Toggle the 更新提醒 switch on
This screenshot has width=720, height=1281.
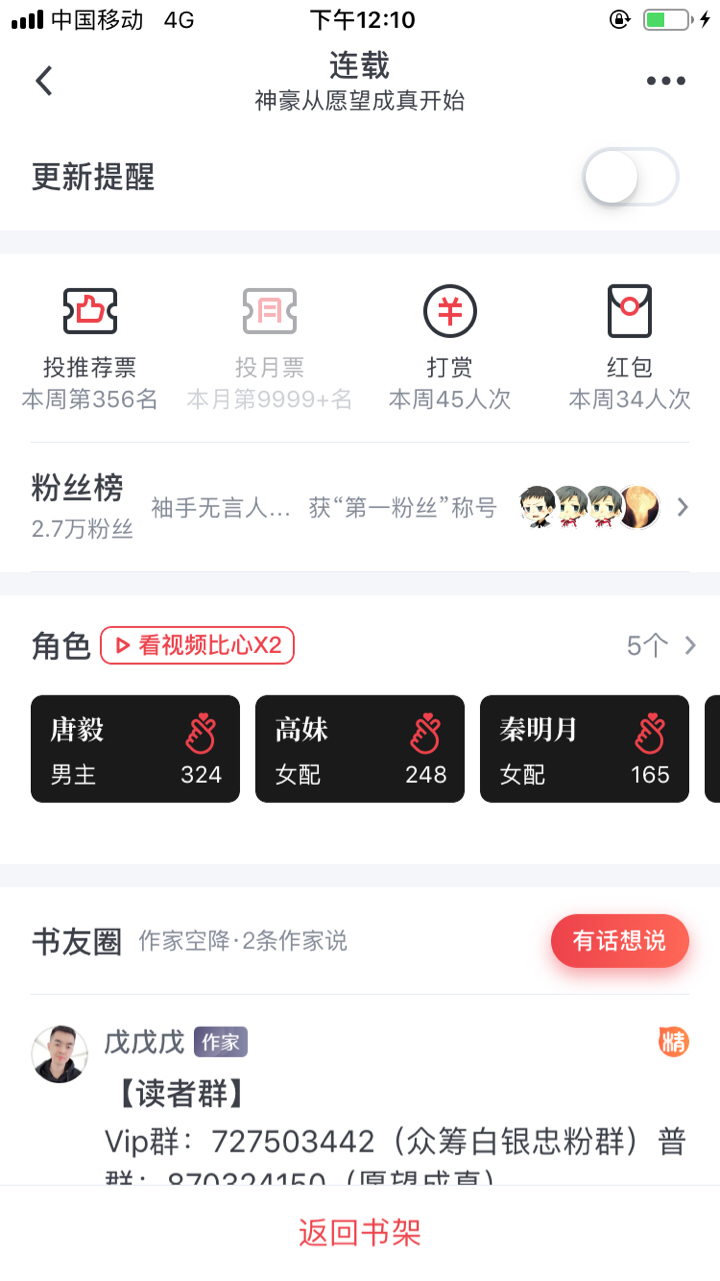click(630, 178)
